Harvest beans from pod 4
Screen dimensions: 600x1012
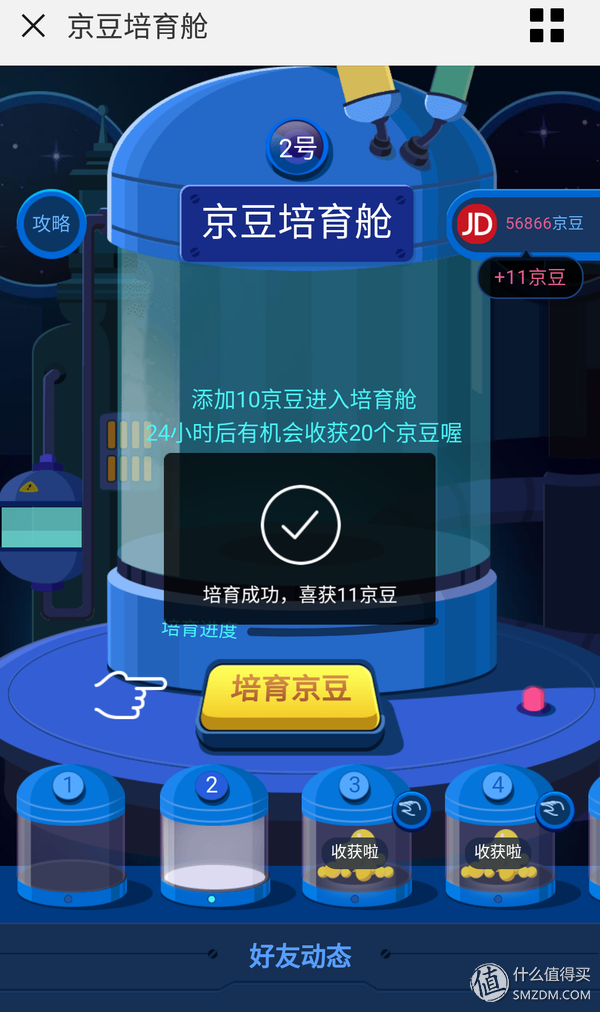[498, 850]
